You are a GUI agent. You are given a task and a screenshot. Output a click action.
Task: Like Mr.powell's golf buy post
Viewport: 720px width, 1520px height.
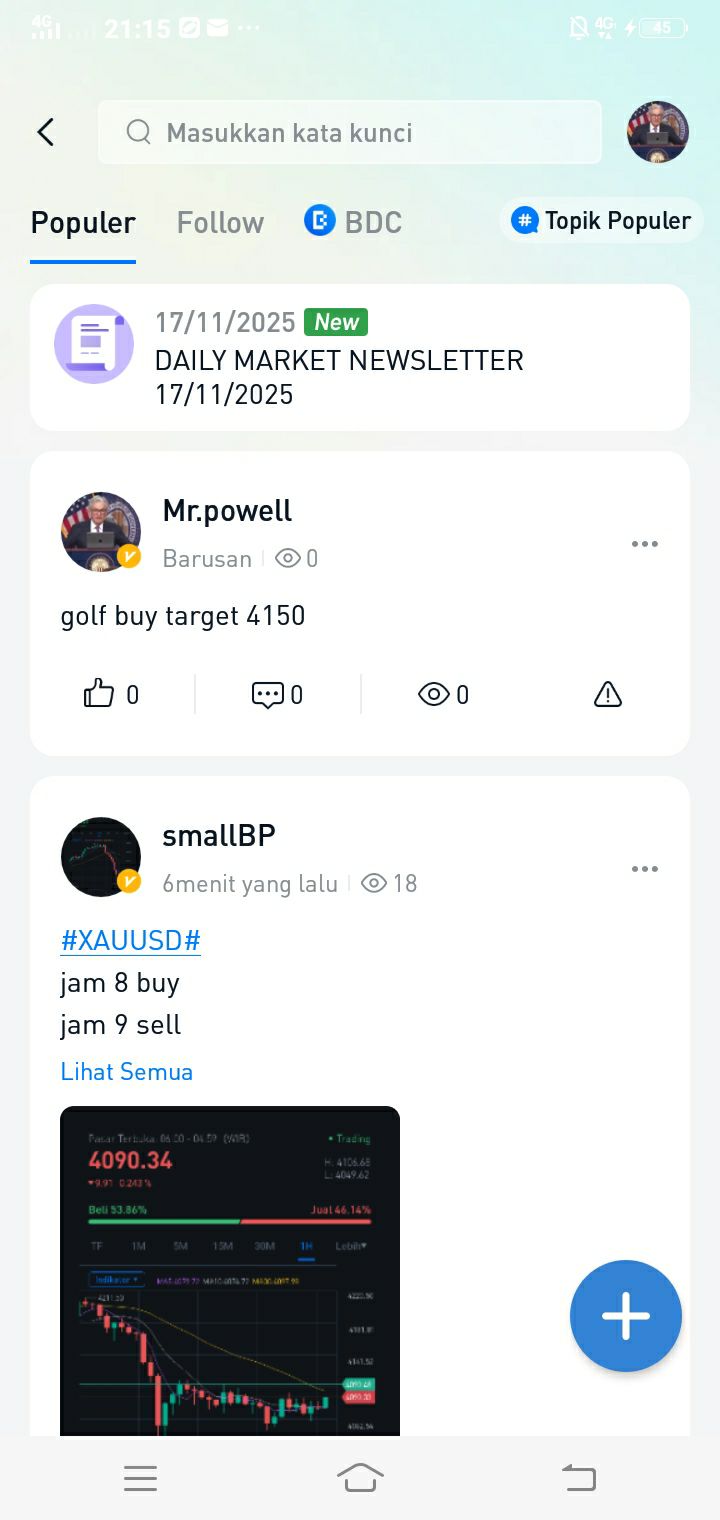[111, 694]
